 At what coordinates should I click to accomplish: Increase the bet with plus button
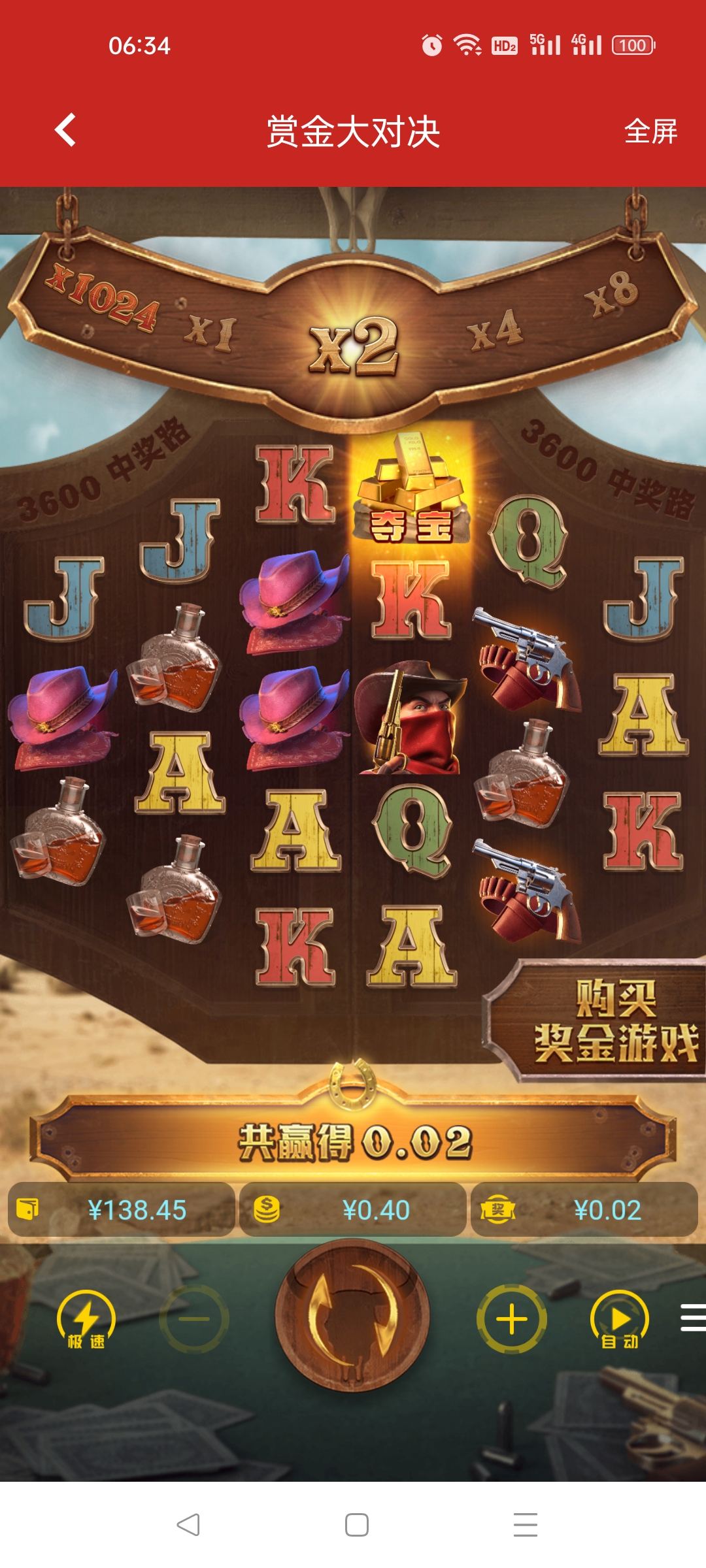tap(511, 1319)
